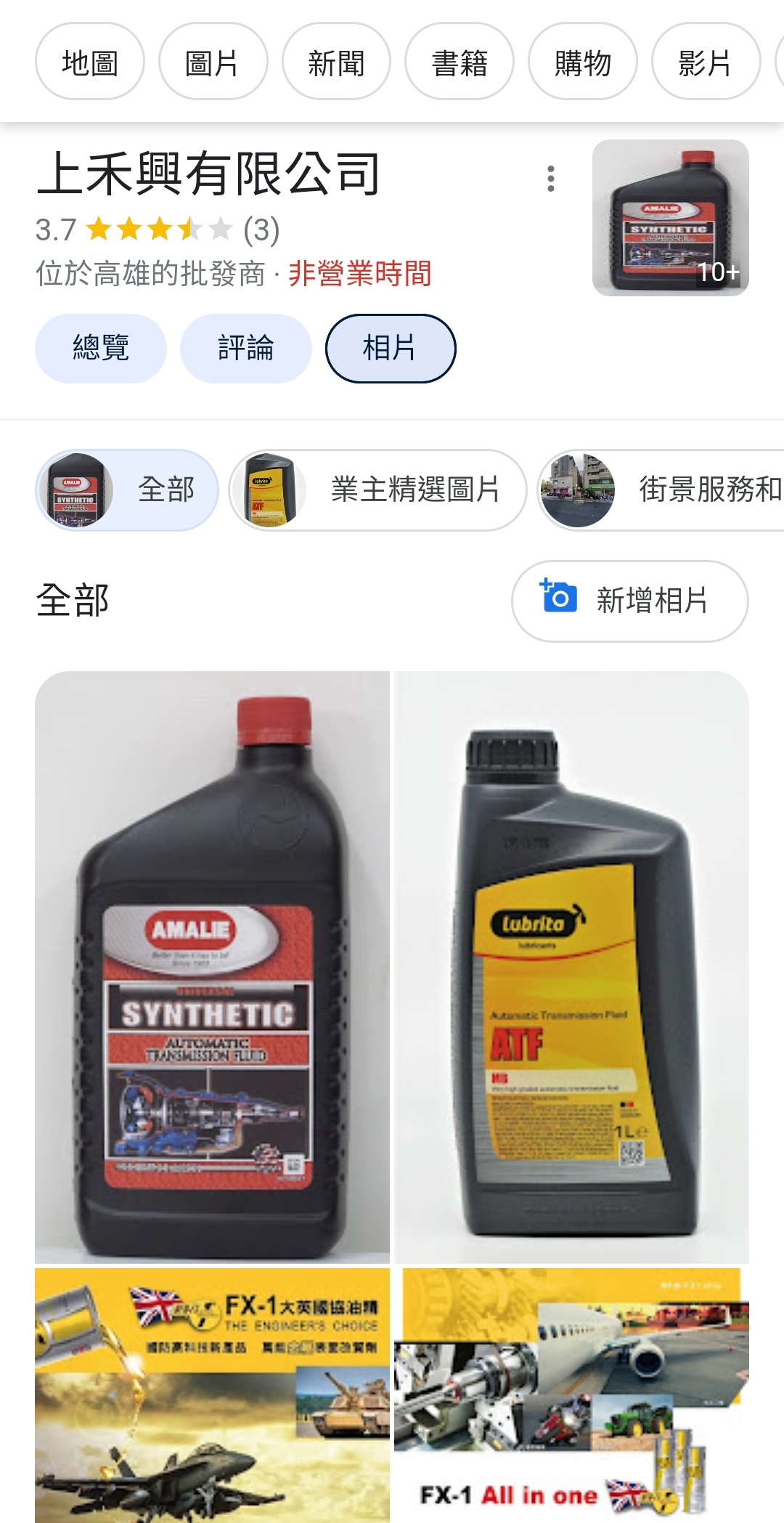Viewport: 784px width, 1523px height.
Task: Open the 10+ photos thumbnail
Action: tap(670, 218)
